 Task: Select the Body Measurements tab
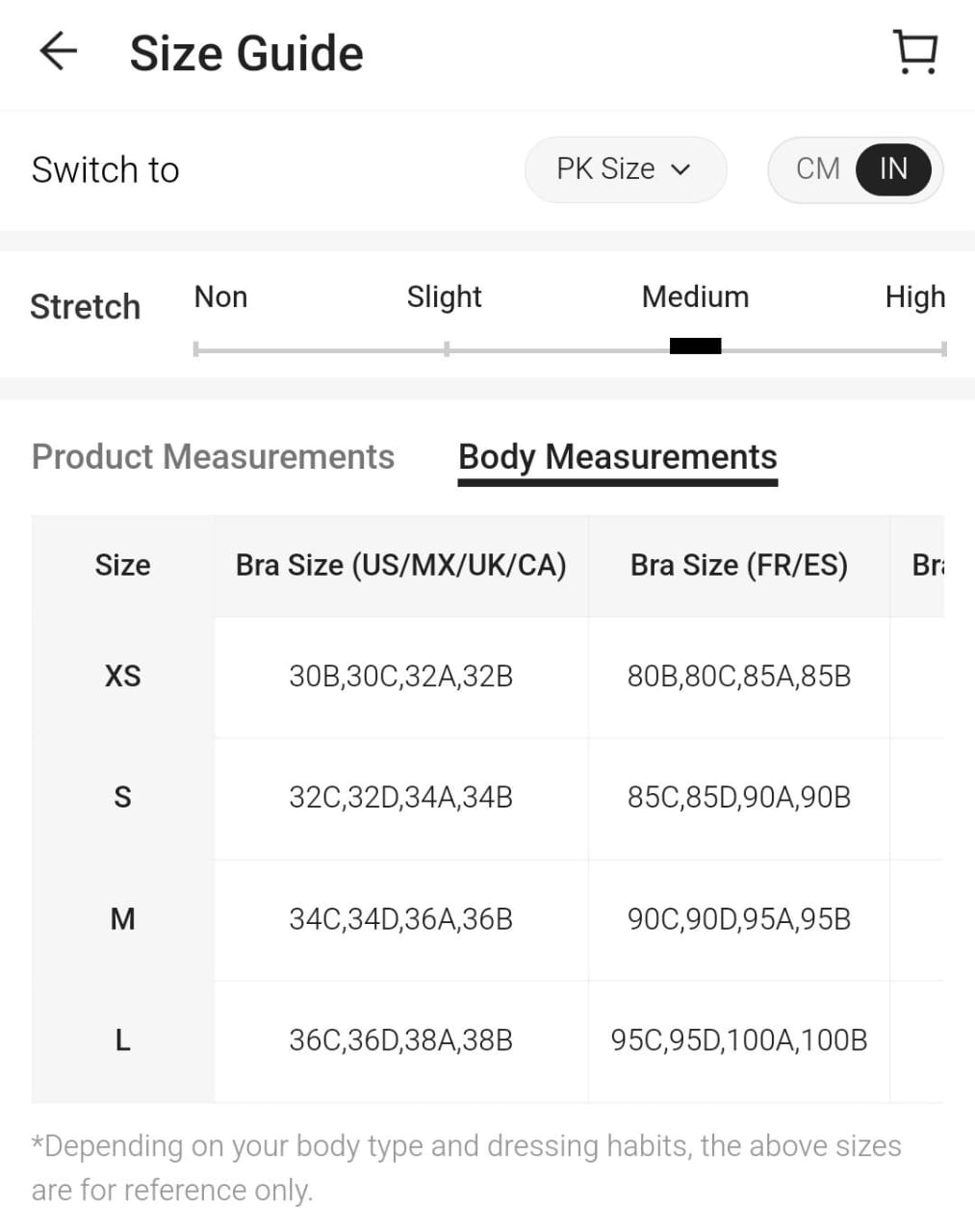[617, 456]
